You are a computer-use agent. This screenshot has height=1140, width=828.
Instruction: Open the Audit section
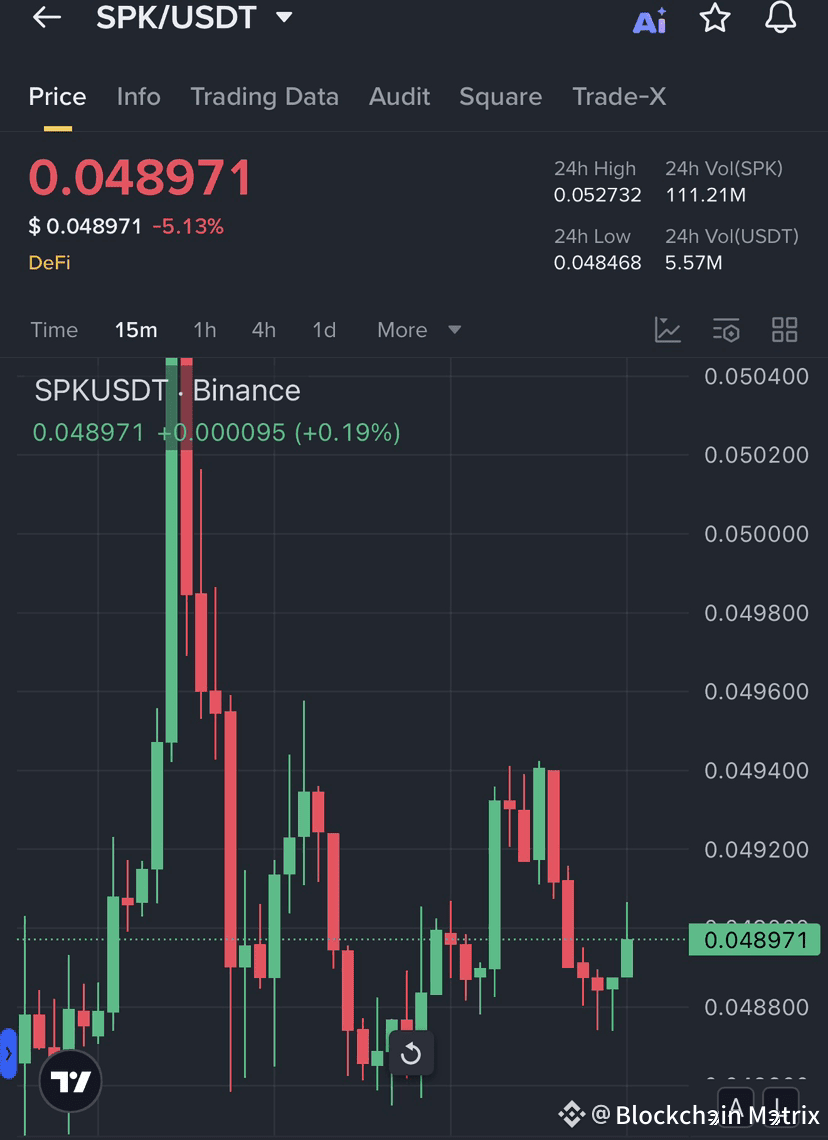(399, 96)
